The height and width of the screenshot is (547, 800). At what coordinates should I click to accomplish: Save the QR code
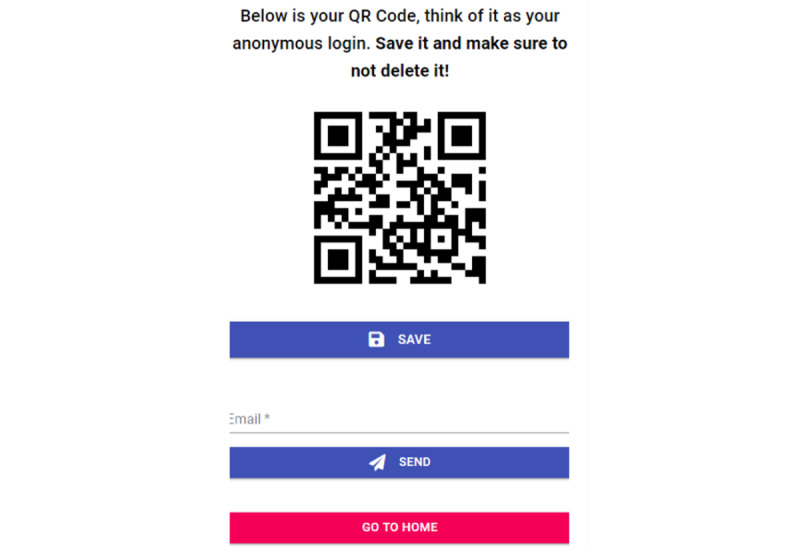pos(399,339)
